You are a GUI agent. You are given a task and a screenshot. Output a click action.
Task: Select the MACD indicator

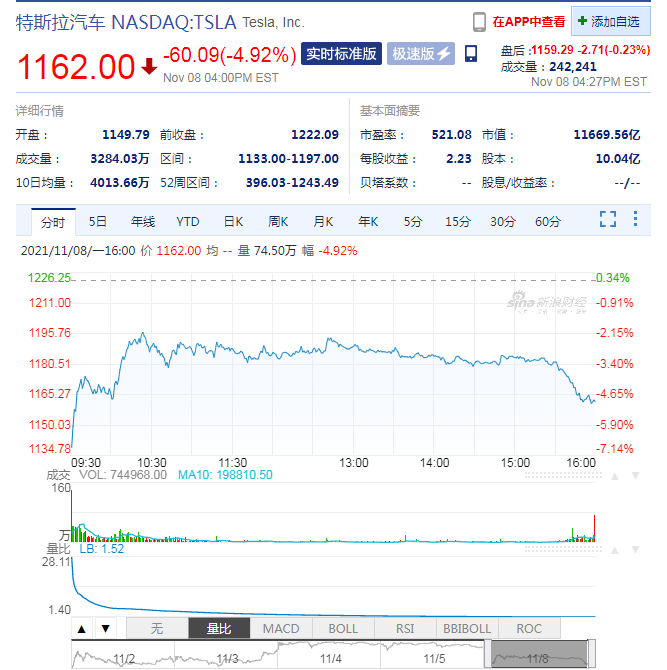[281, 629]
